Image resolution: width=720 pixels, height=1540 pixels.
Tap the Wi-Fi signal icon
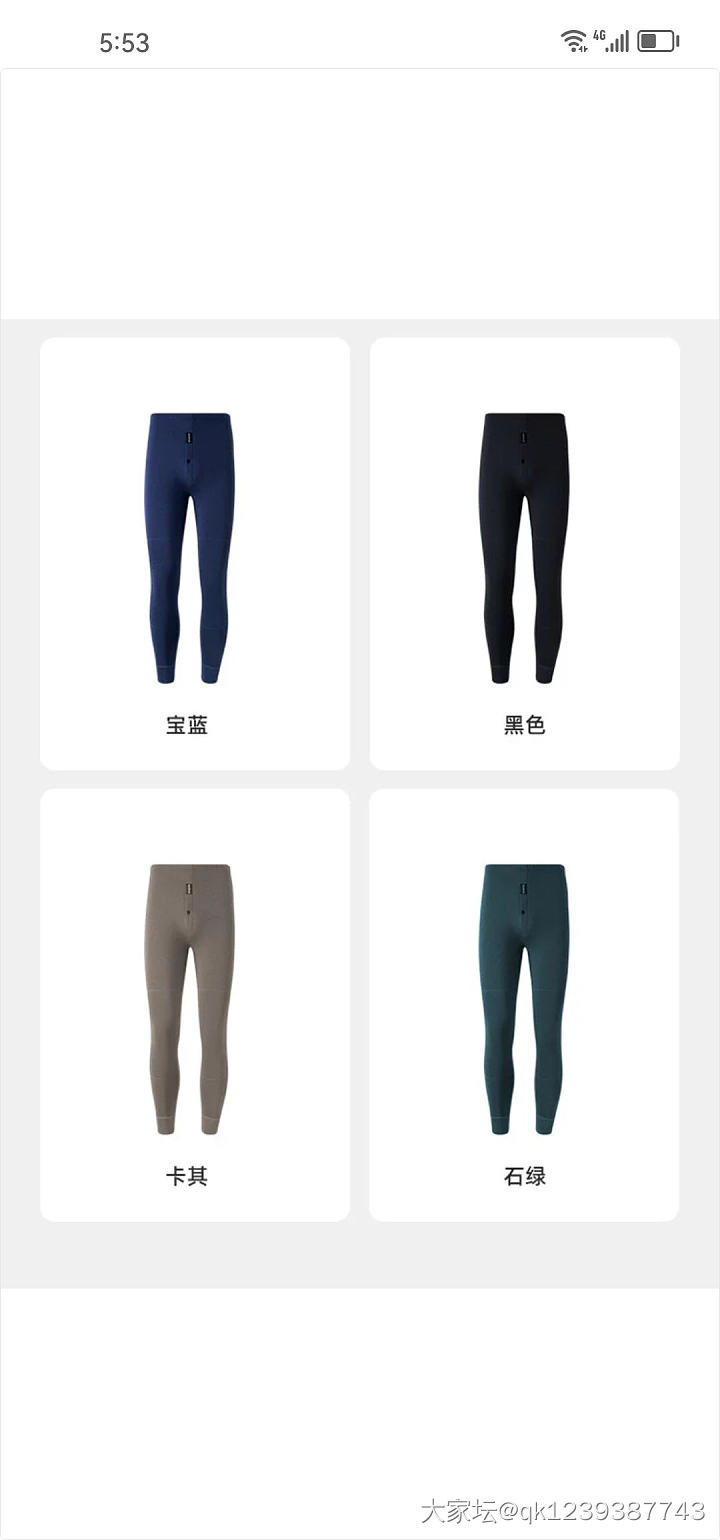tap(572, 38)
